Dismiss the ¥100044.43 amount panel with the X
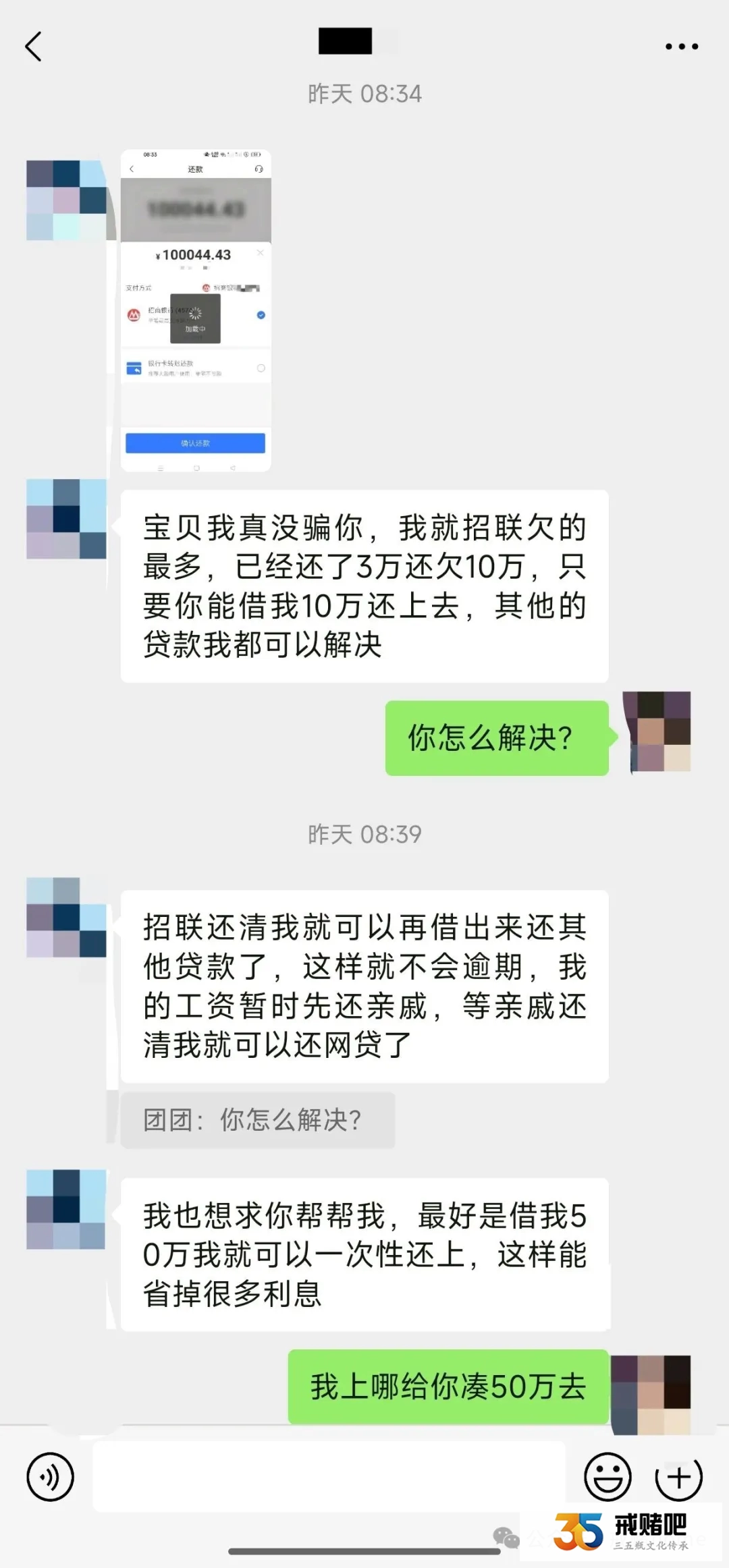 [261, 253]
